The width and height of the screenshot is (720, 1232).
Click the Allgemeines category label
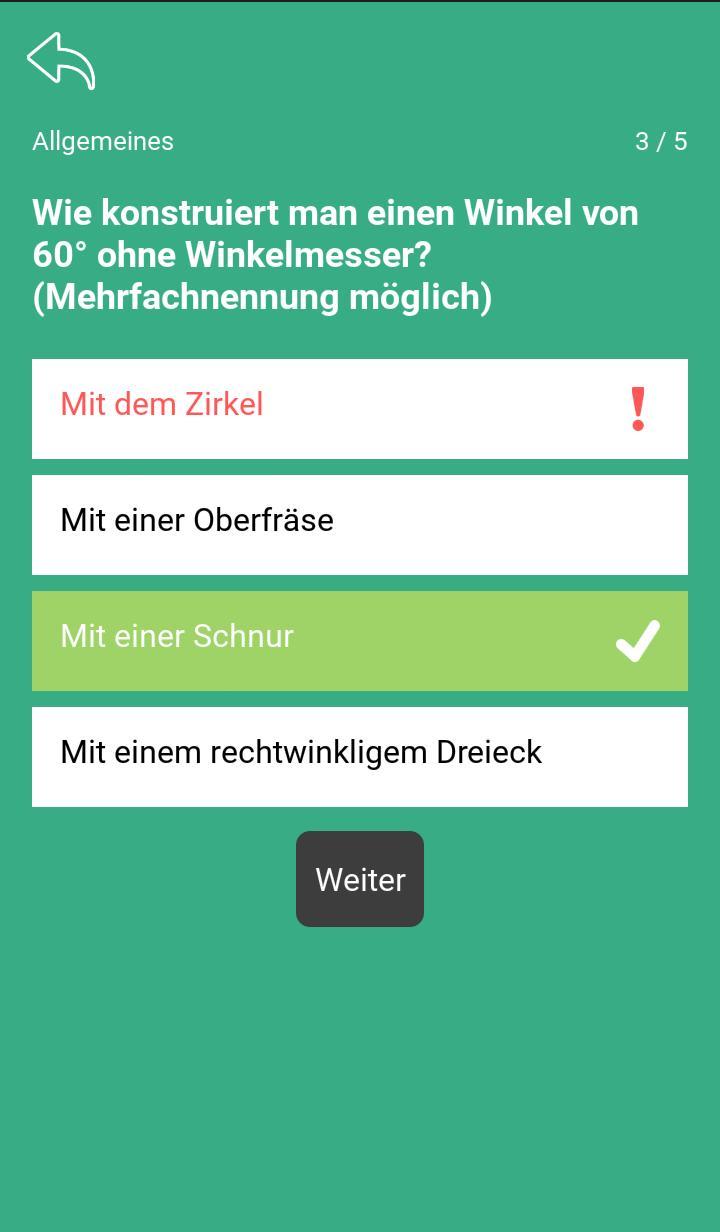(102, 141)
